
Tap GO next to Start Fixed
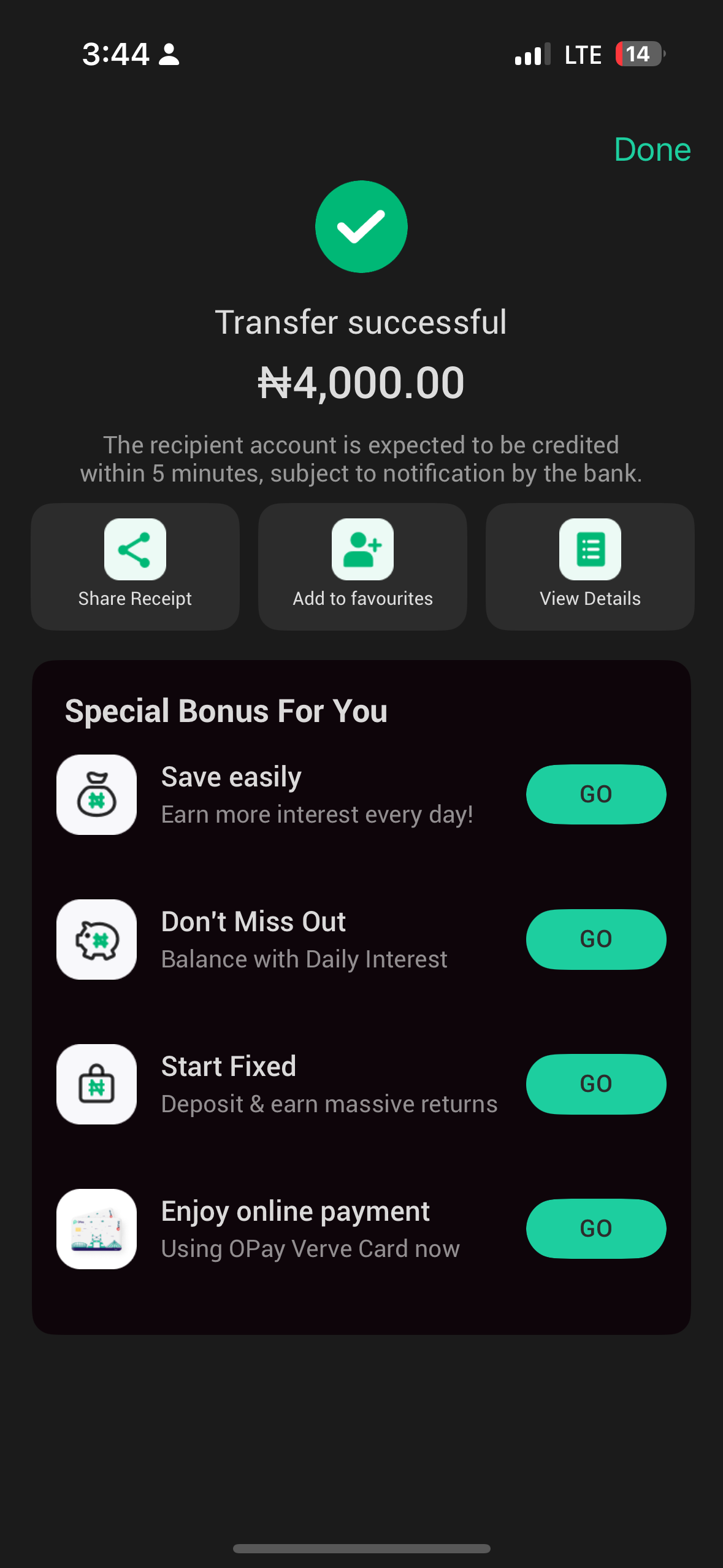(x=595, y=1083)
